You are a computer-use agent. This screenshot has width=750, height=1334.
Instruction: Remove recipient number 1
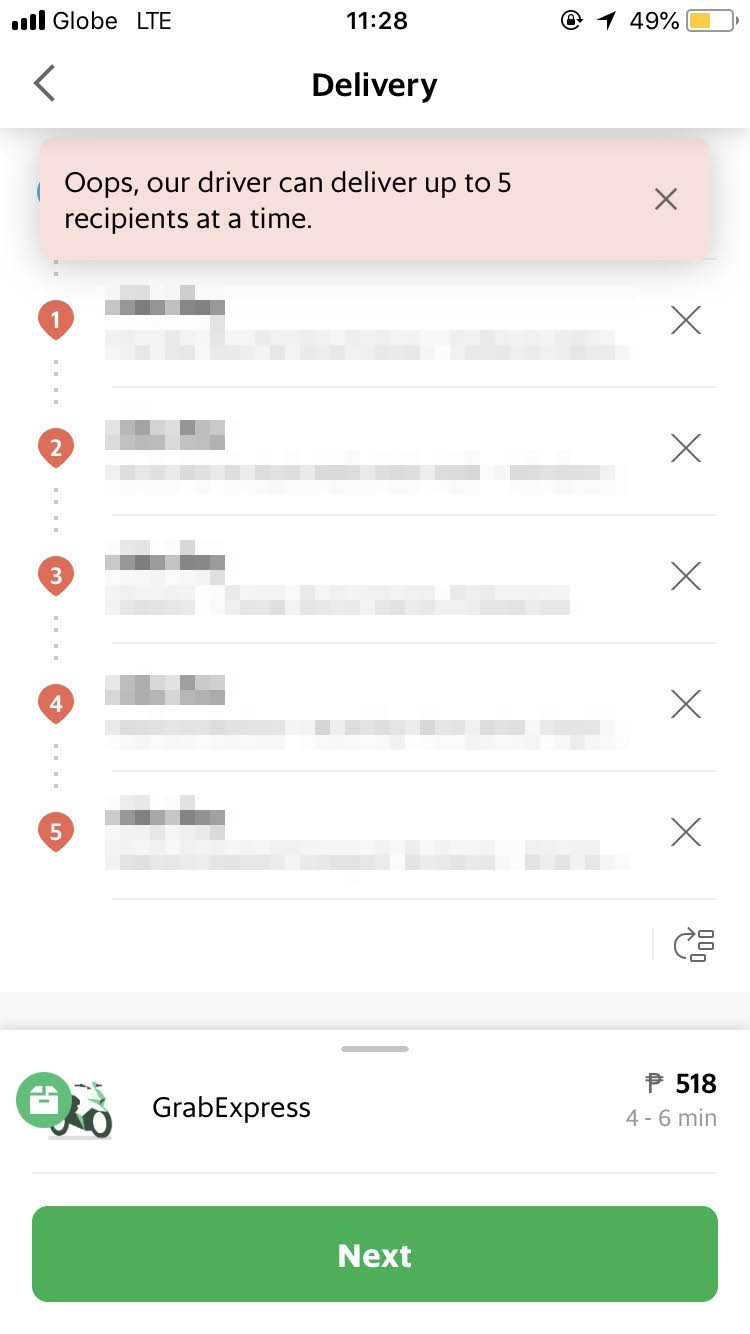click(x=686, y=320)
